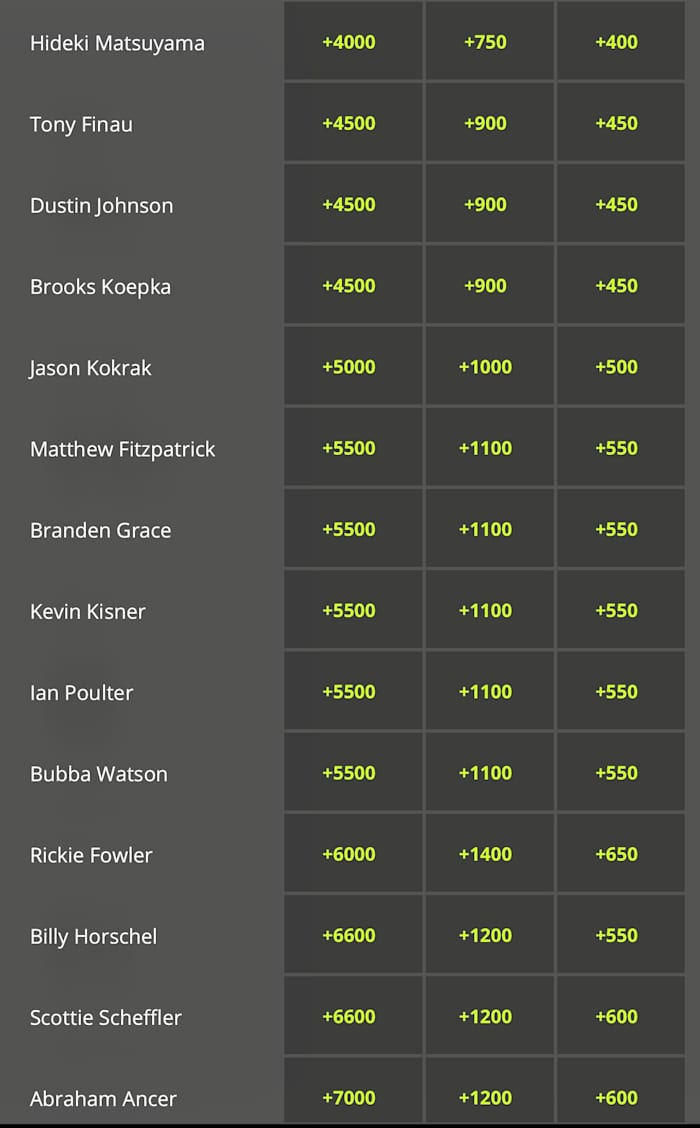Pick Abraham Ancer at +7000

point(349,1096)
